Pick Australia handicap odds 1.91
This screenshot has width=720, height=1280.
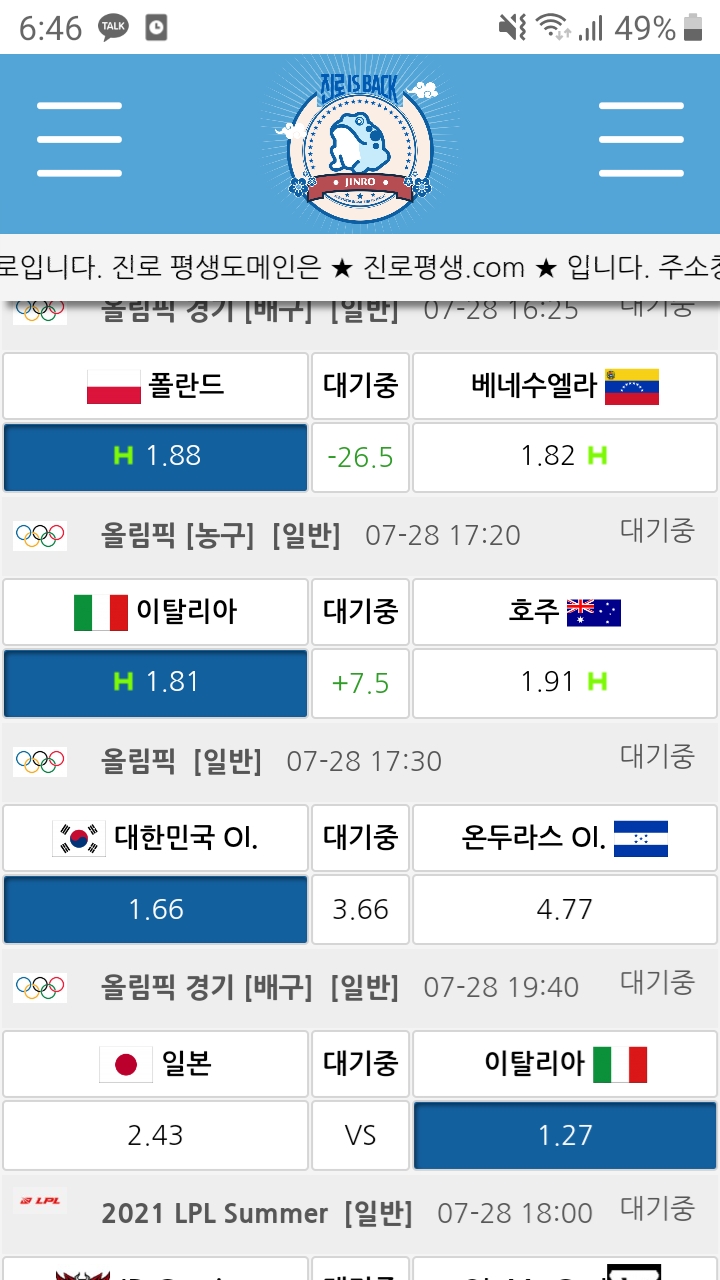[565, 683]
